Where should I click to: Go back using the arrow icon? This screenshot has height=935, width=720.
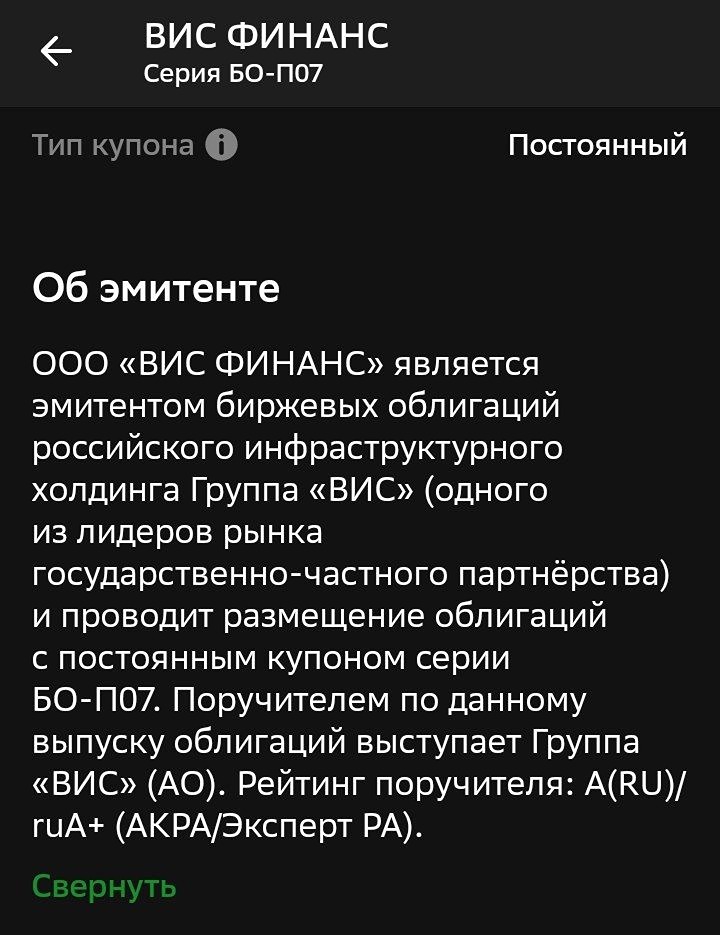click(56, 52)
